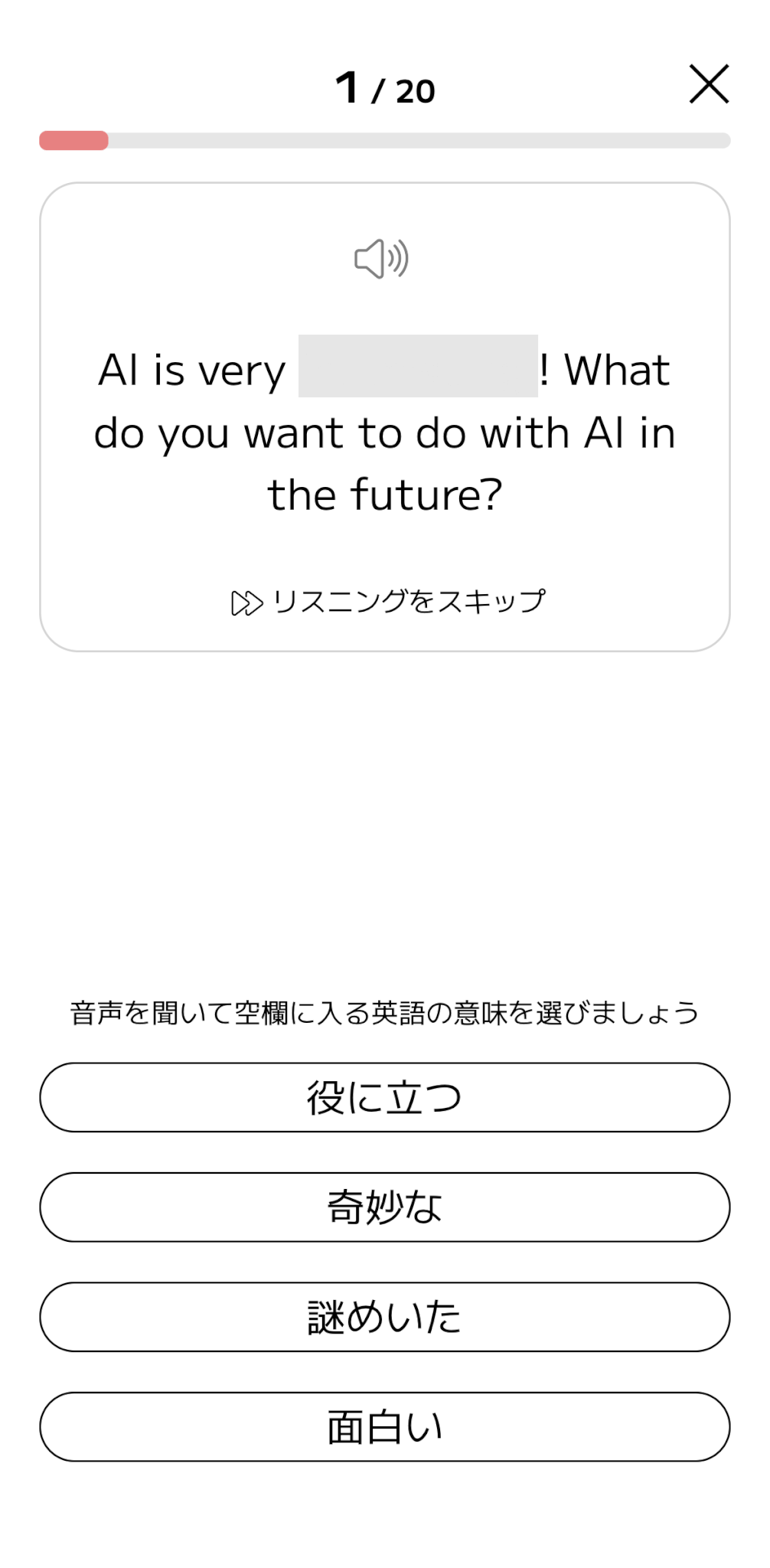Choose the answer 奇妙な

[385, 1207]
